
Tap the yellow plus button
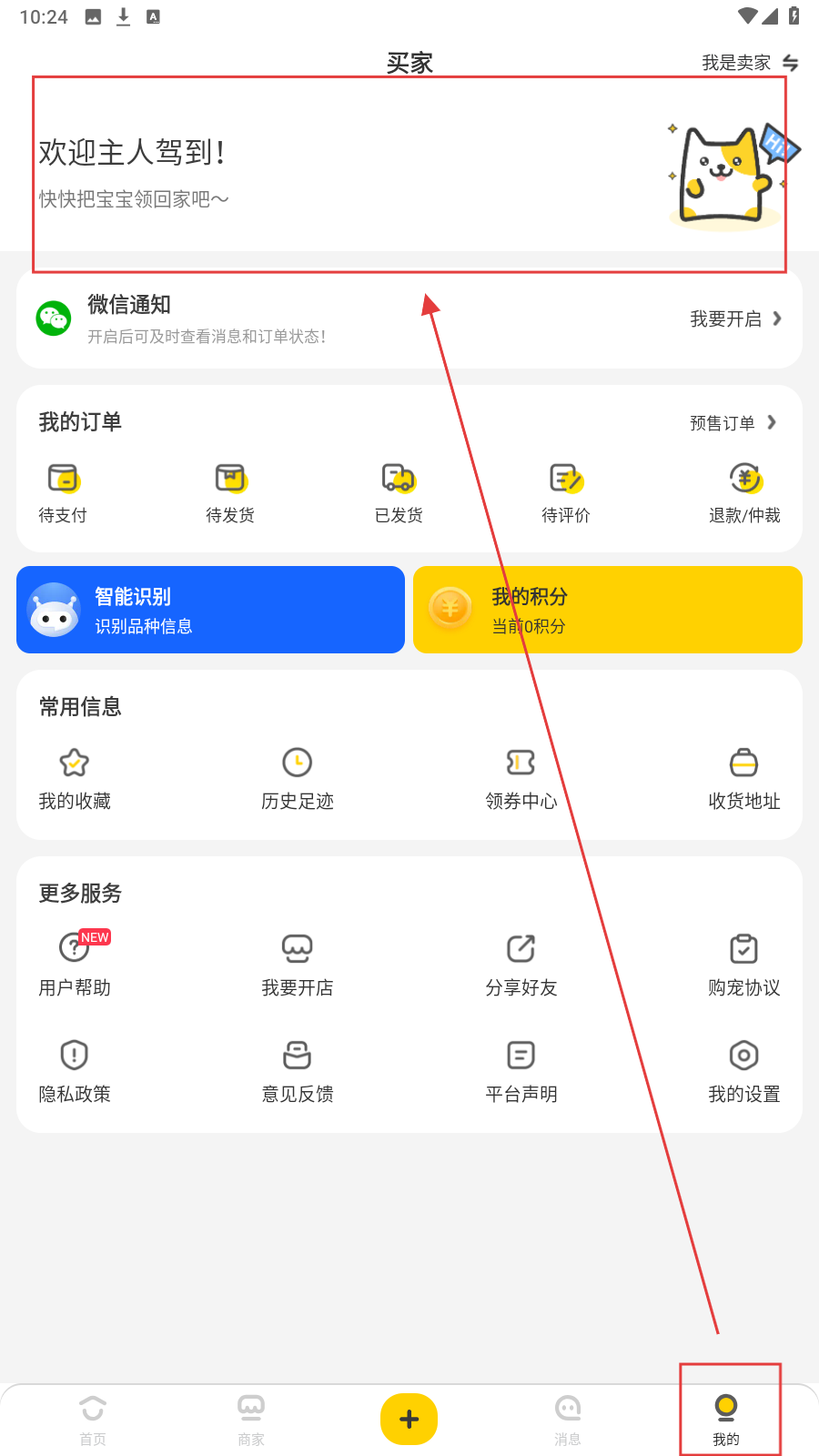pyautogui.click(x=409, y=1419)
